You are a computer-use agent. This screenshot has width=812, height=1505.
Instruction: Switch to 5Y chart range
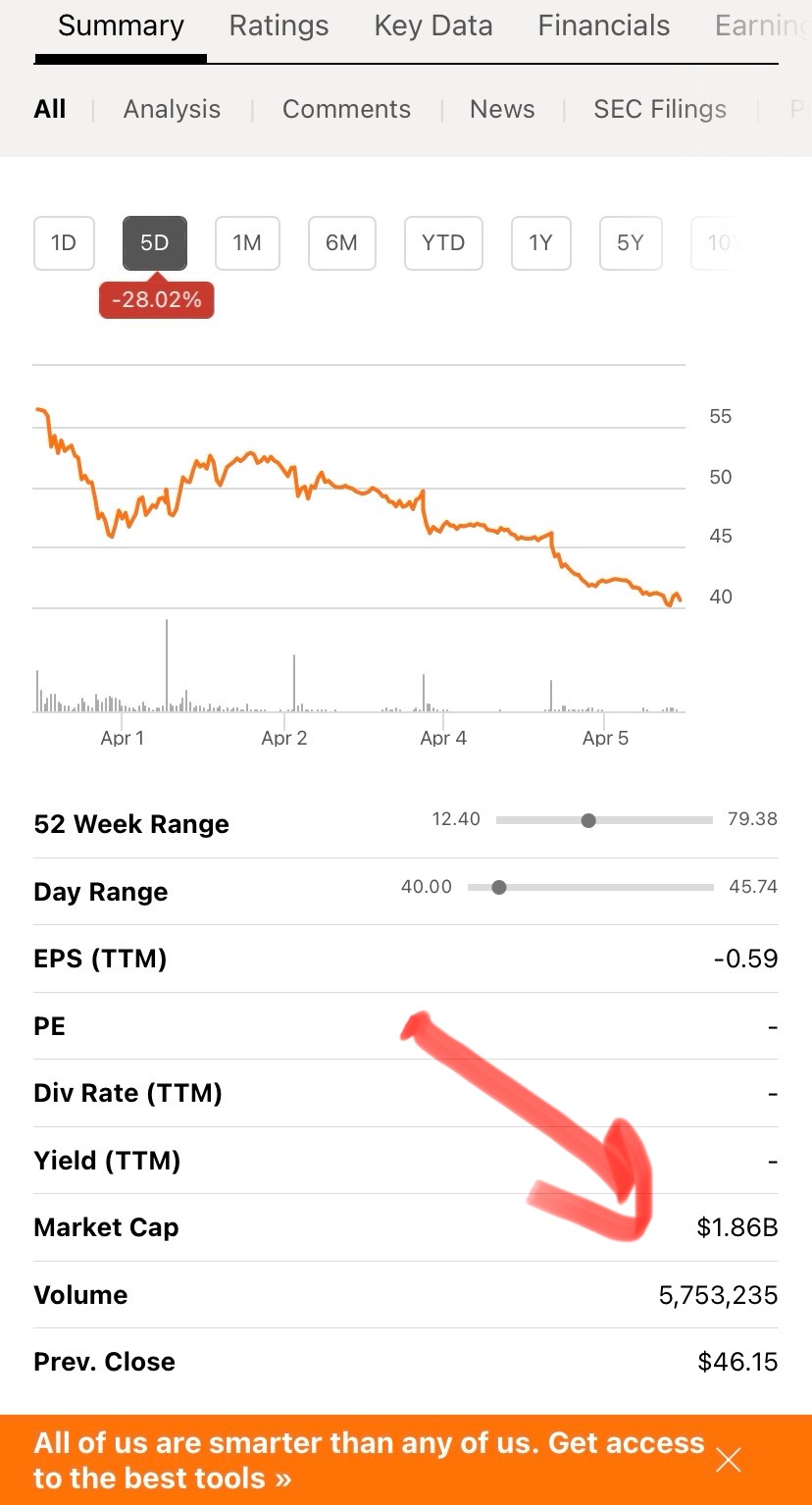pyautogui.click(x=630, y=242)
